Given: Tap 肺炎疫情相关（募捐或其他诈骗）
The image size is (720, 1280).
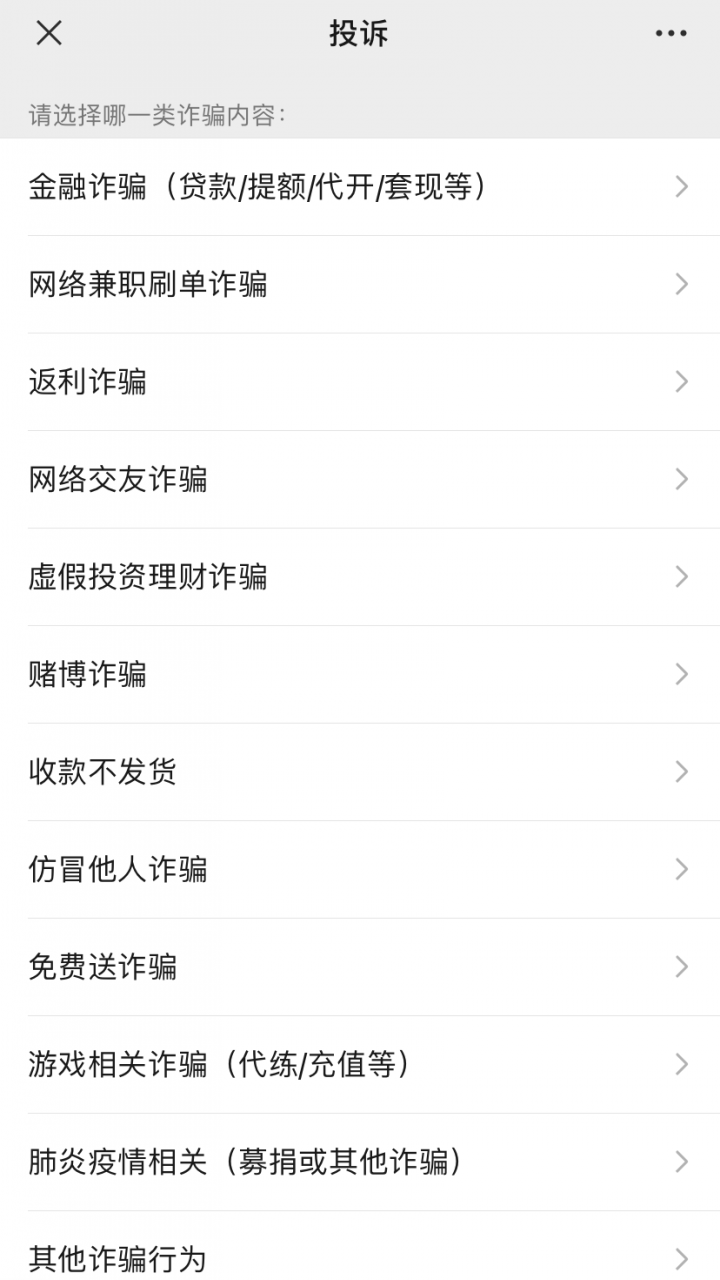Looking at the screenshot, I should point(360,1162).
